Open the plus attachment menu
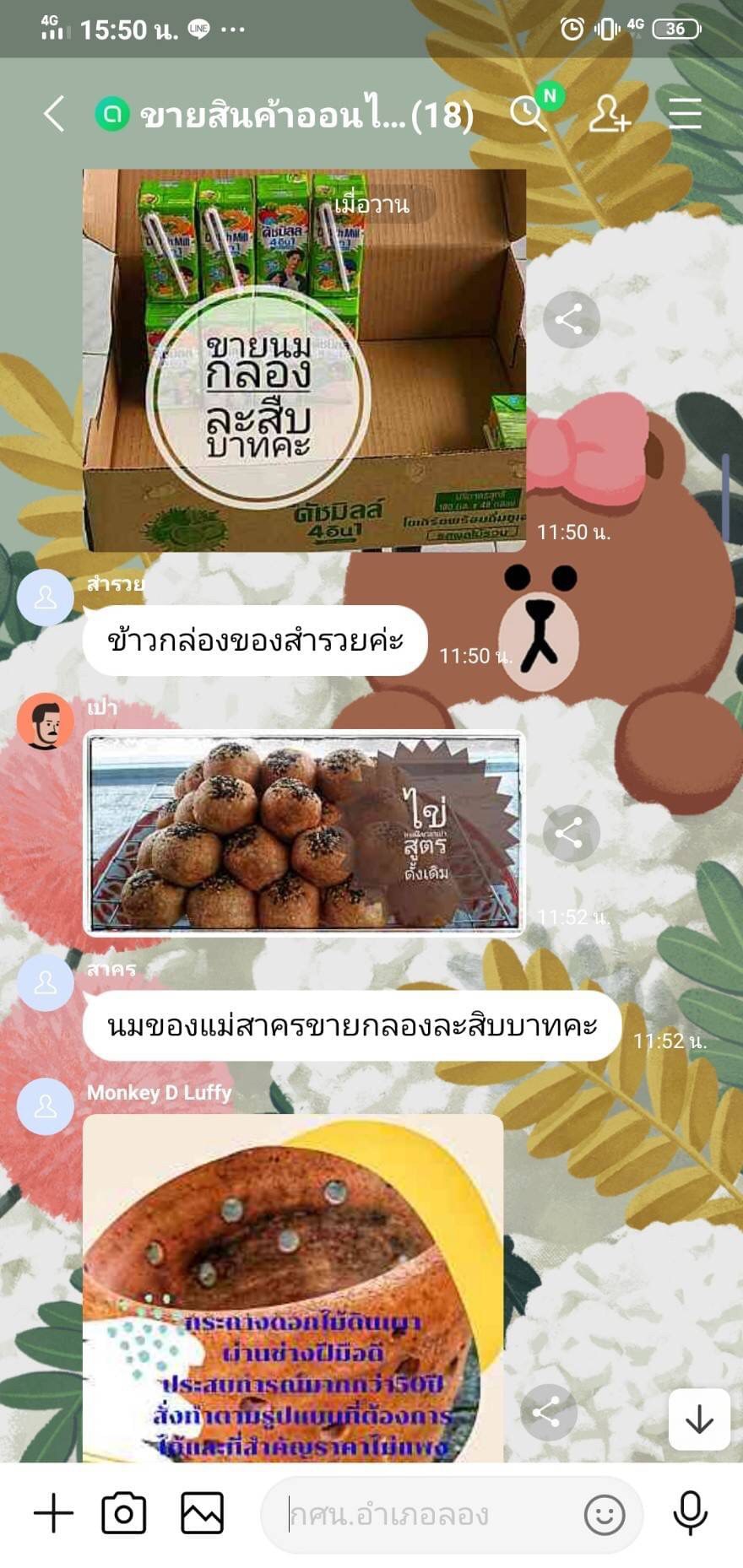 [54, 1513]
